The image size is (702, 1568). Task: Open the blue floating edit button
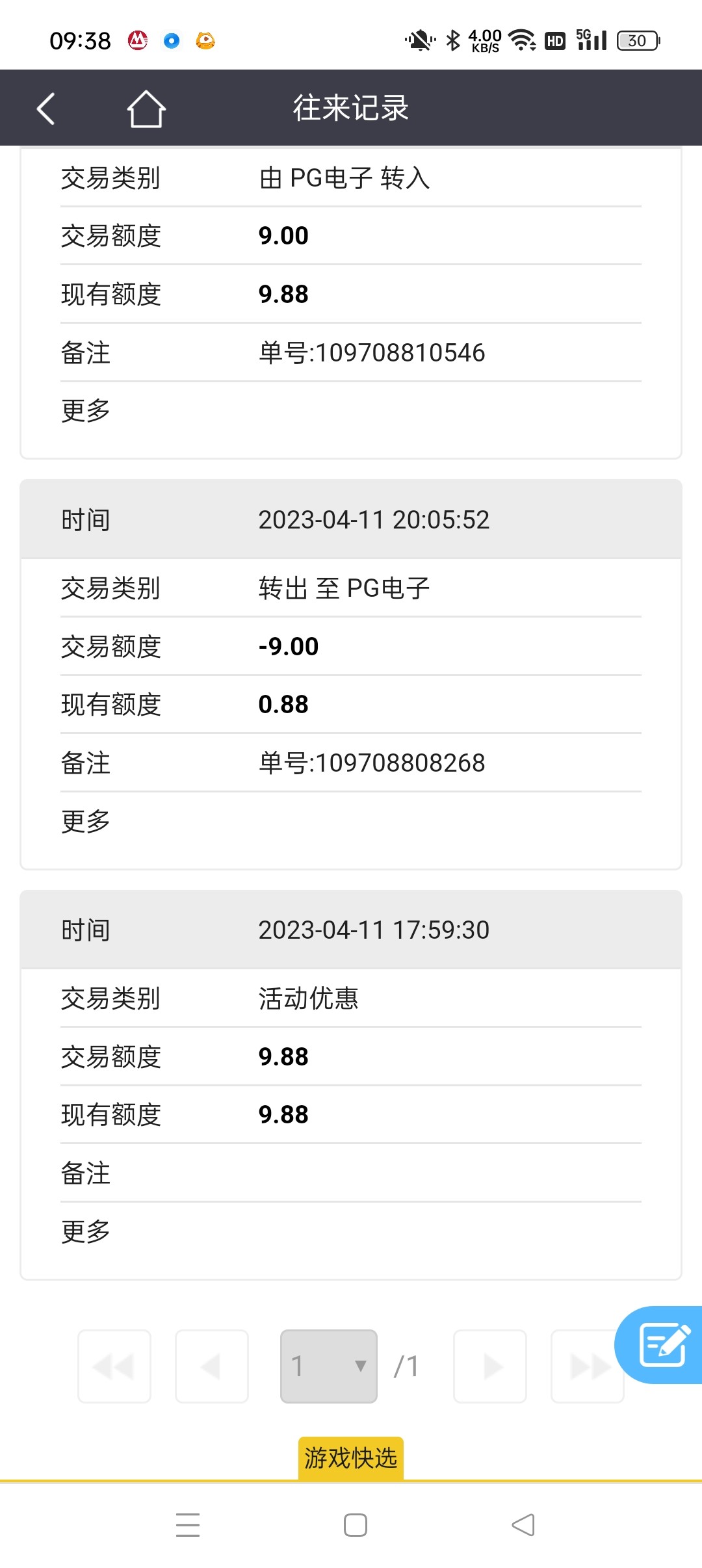coord(663,1344)
